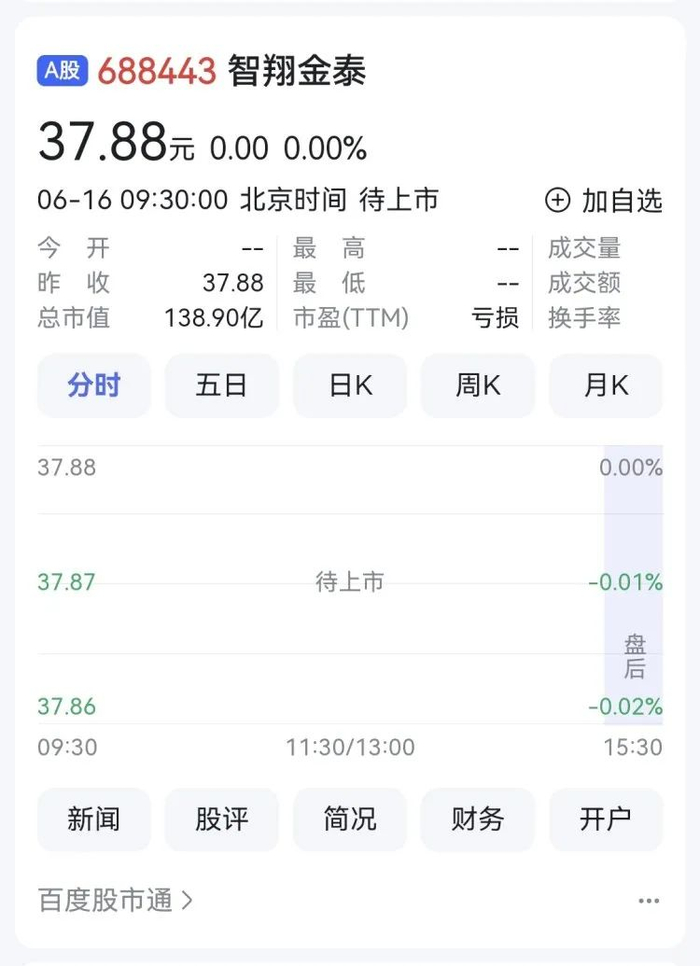This screenshot has height=966, width=700.
Task: Open the three-dot overflow menu
Action: click(649, 901)
